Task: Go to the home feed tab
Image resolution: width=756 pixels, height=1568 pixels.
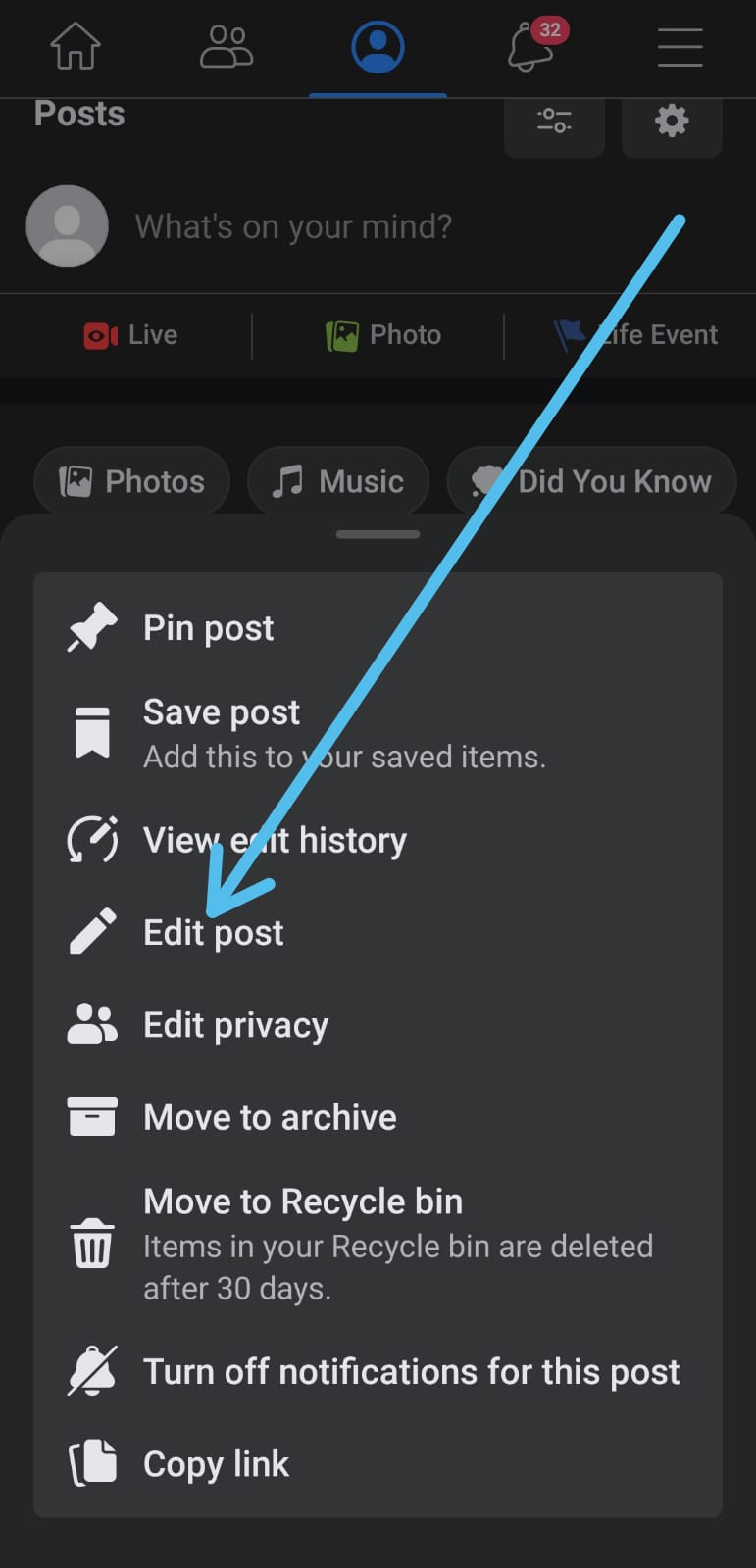Action: tap(76, 46)
